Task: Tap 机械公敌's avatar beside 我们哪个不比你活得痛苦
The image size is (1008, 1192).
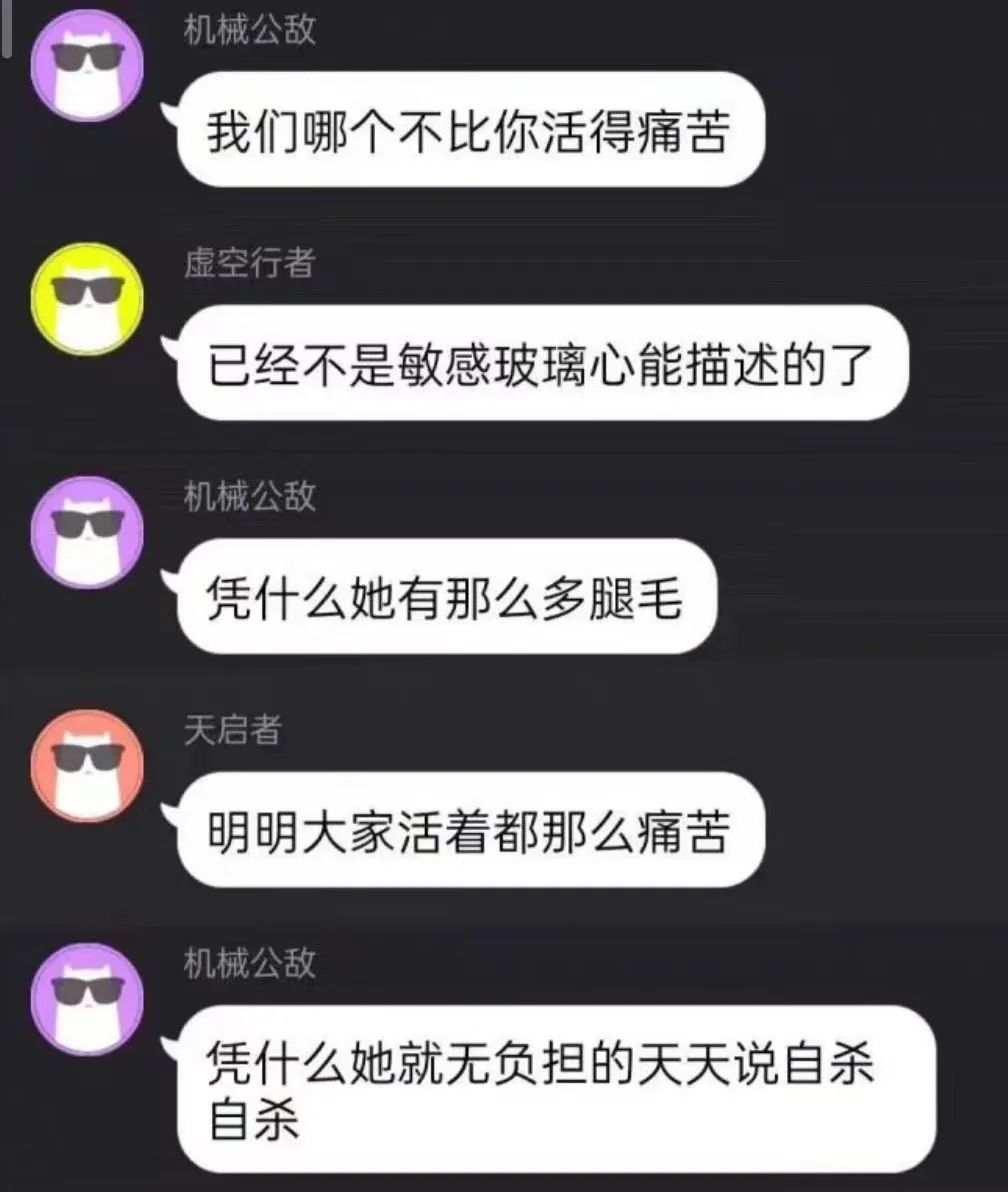Action: [x=87, y=65]
